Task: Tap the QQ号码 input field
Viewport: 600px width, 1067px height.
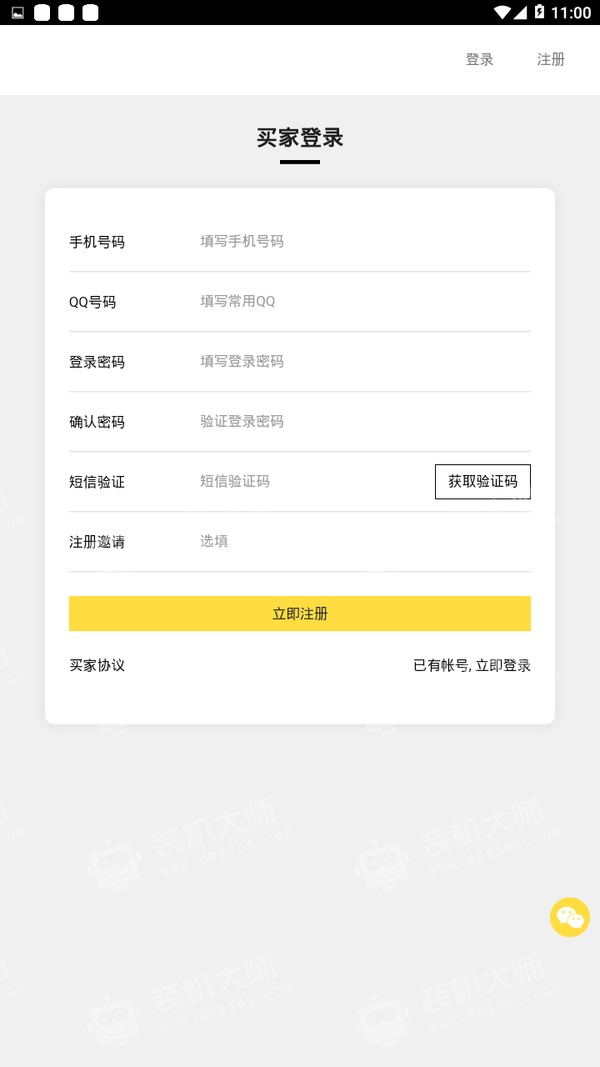Action: [x=360, y=301]
